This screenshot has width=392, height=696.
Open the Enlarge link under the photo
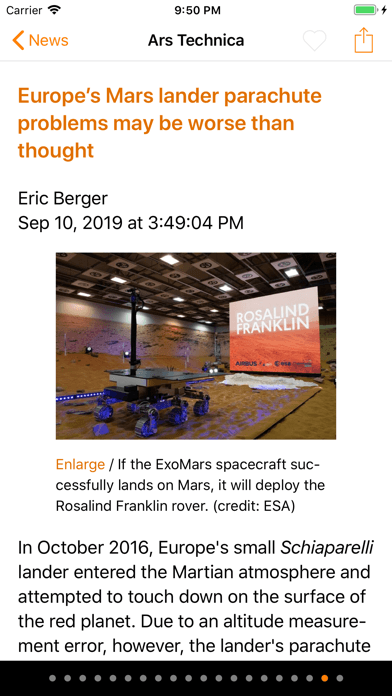tap(80, 465)
